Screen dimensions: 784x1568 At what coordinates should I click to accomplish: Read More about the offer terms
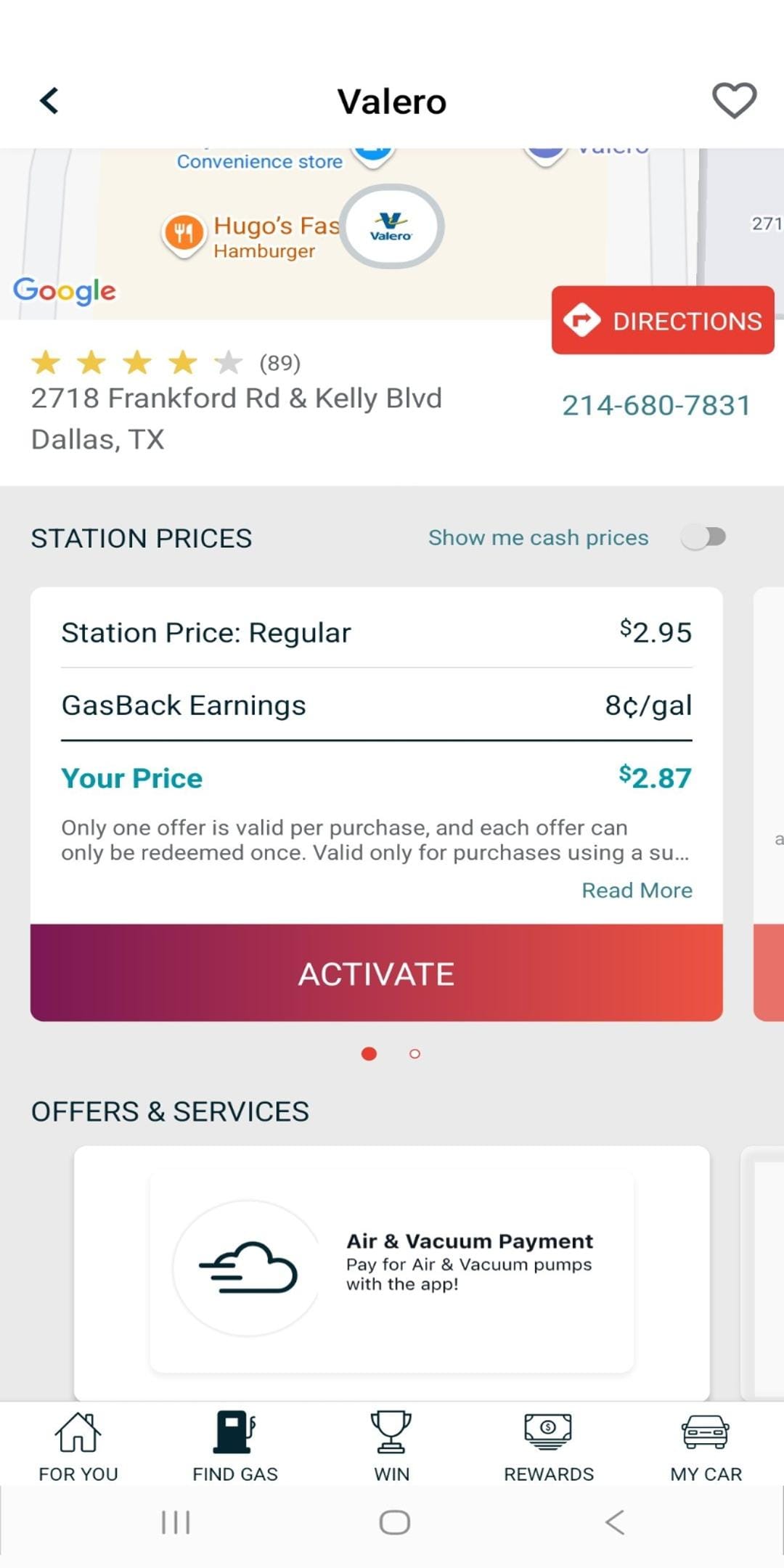coord(637,890)
